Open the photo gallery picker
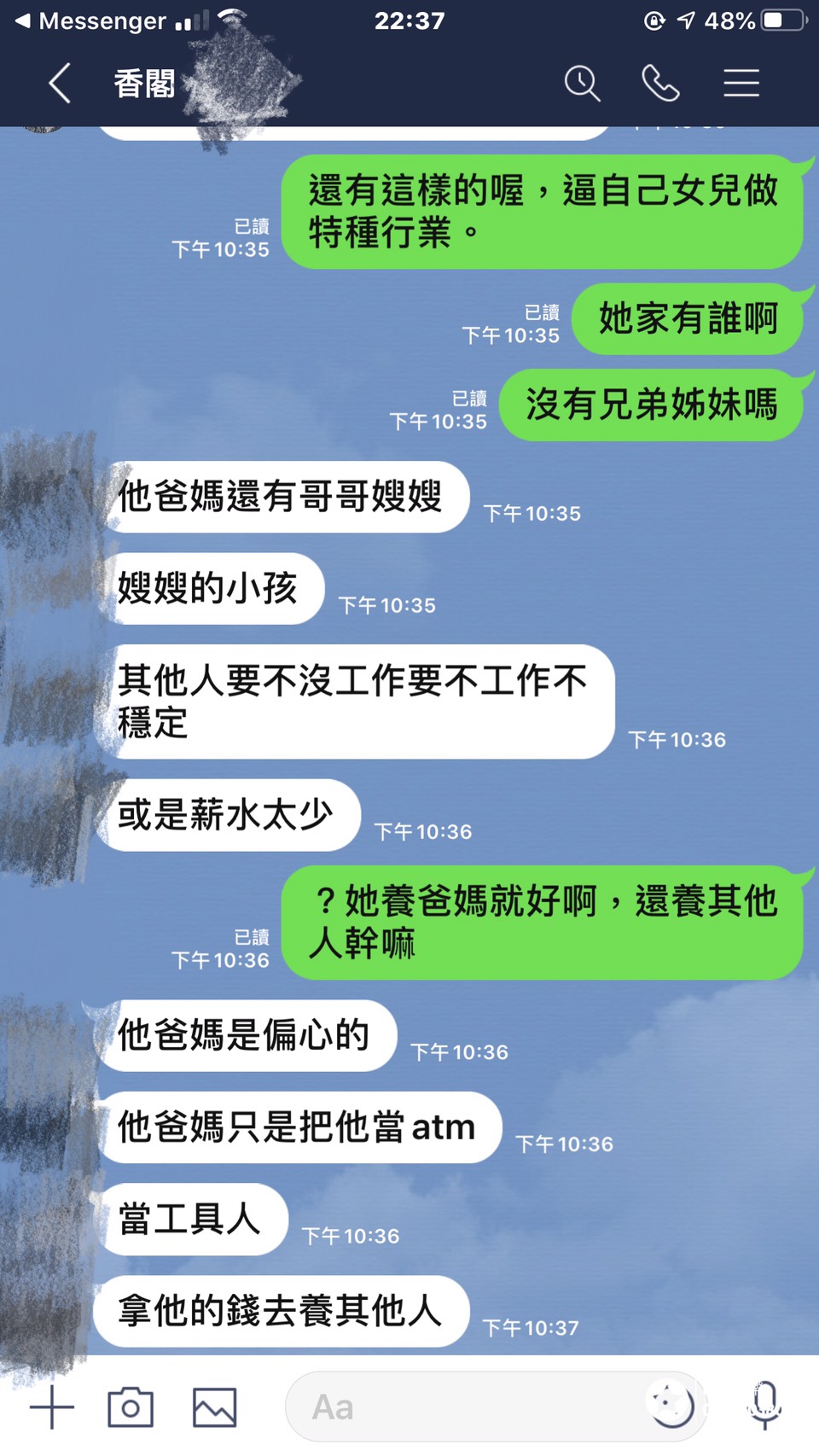The height and width of the screenshot is (1456, 819). click(214, 1406)
